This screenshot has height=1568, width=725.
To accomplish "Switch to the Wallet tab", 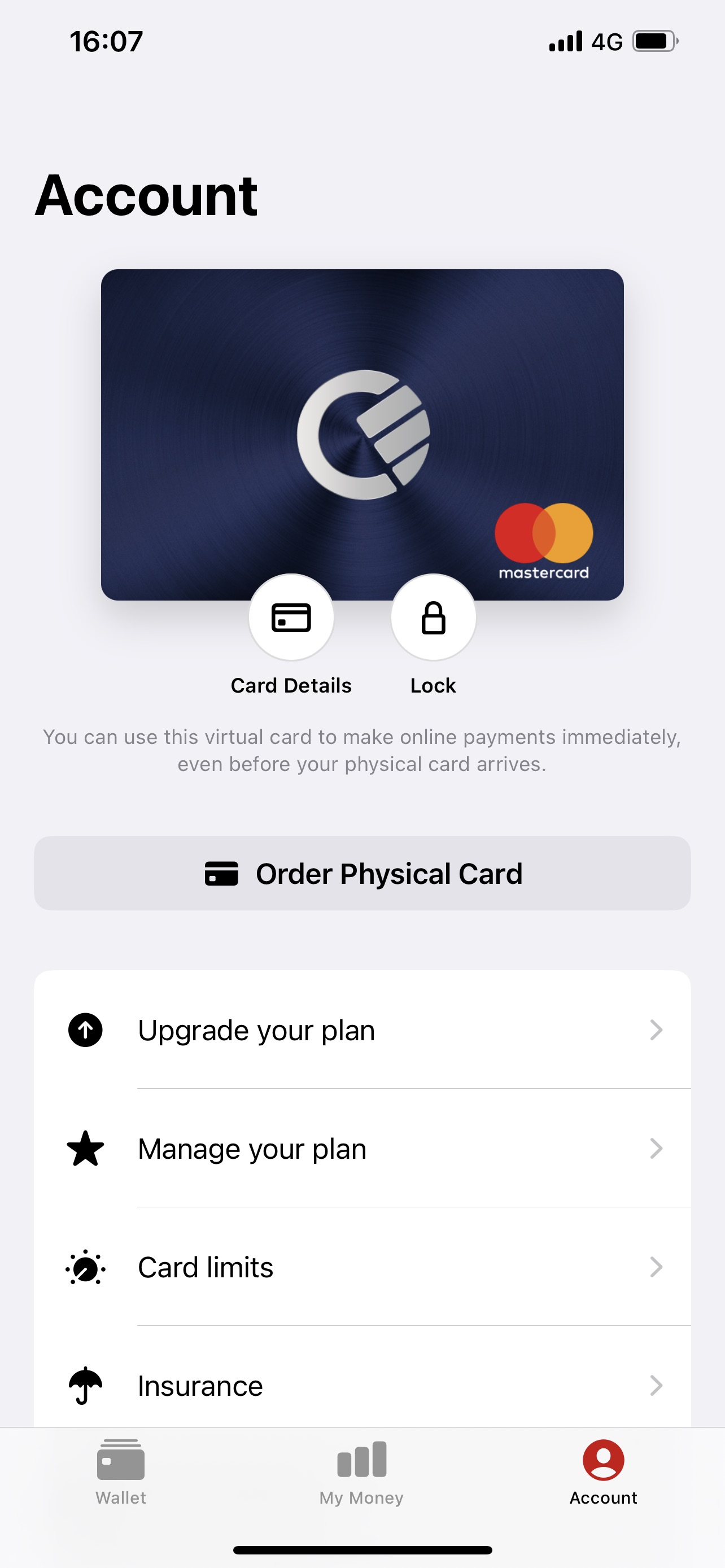I will point(120,1471).
